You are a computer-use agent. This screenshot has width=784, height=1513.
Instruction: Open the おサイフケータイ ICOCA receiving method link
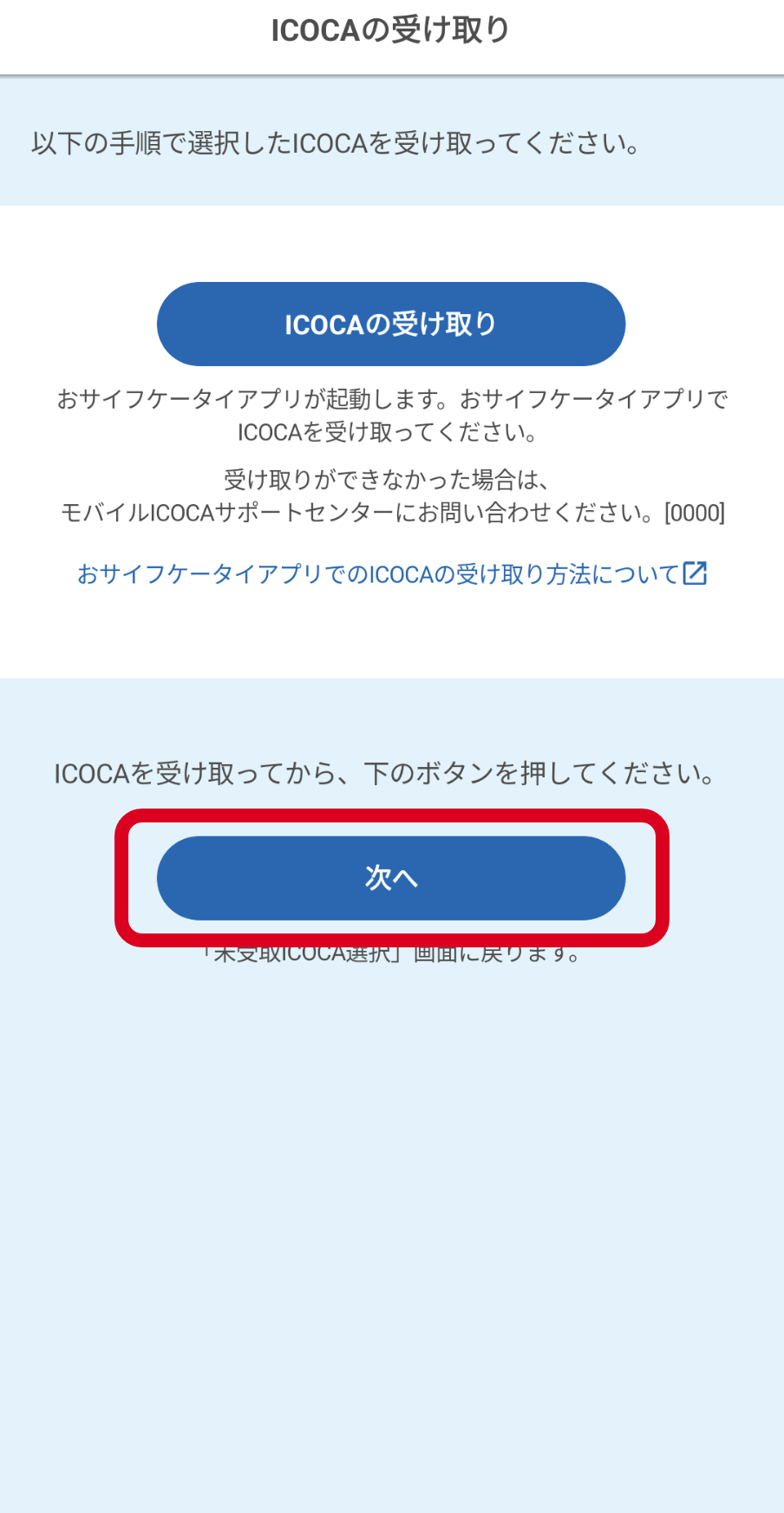[x=392, y=573]
